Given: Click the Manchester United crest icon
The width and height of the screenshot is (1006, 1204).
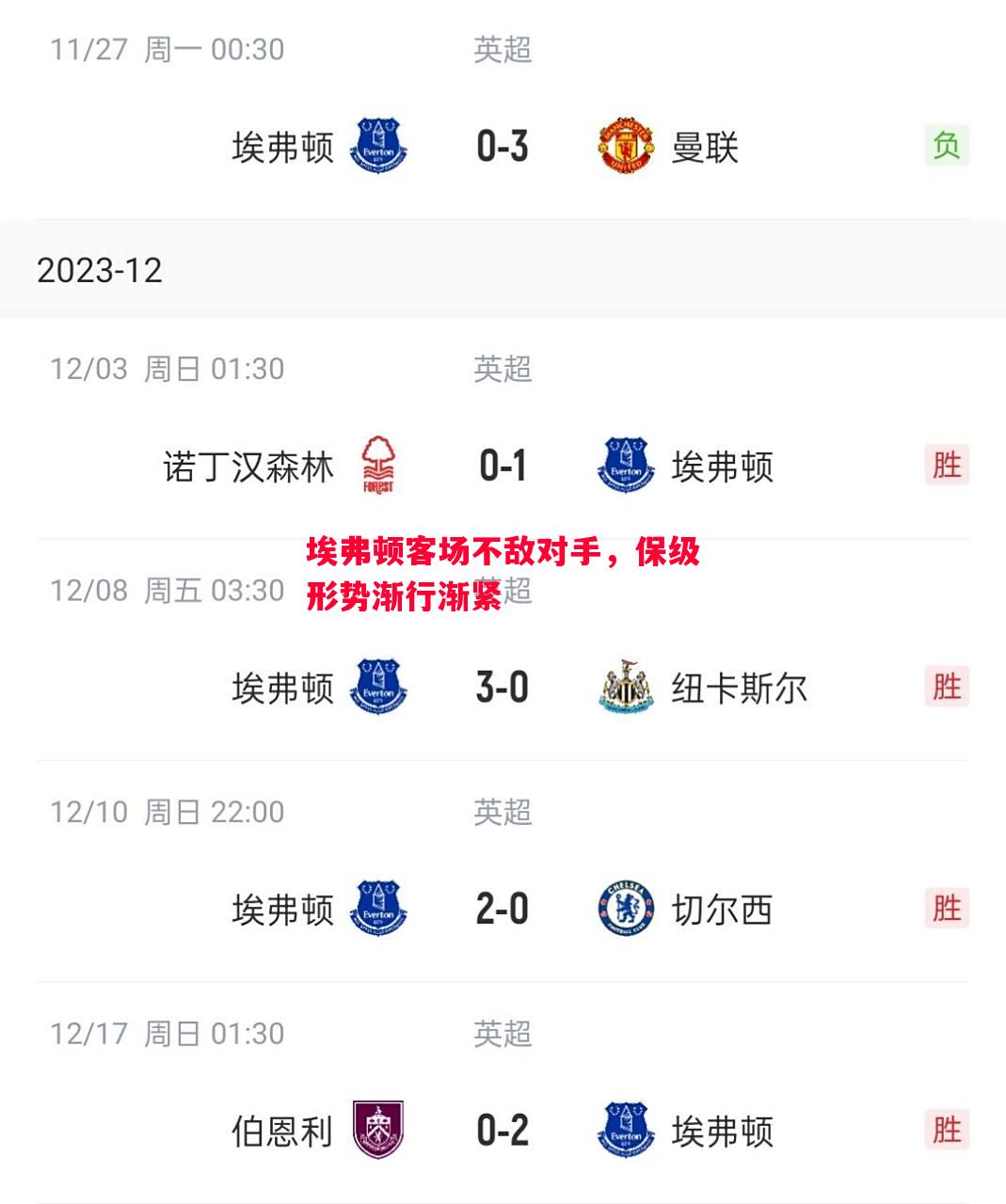Looking at the screenshot, I should (x=626, y=146).
